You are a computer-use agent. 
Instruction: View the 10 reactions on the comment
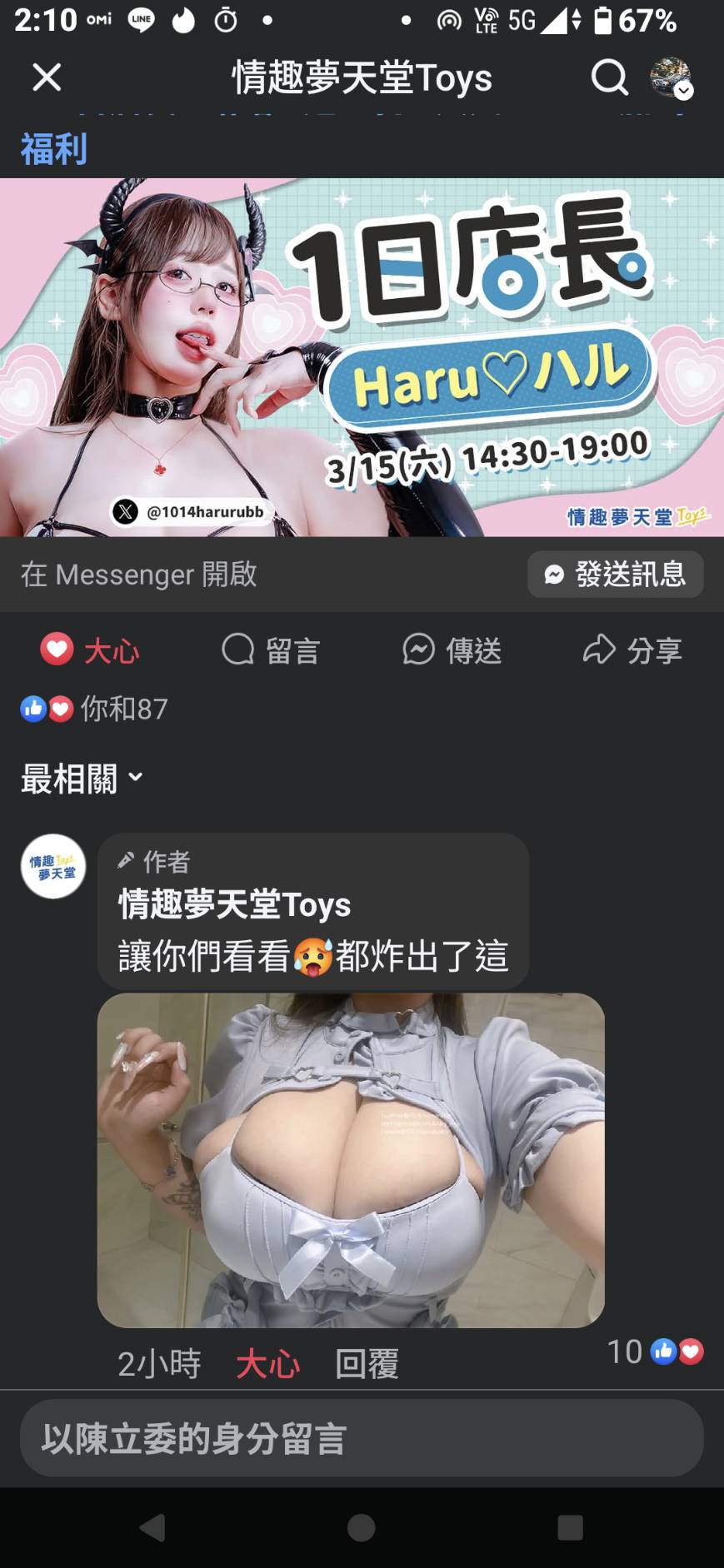tap(655, 1351)
